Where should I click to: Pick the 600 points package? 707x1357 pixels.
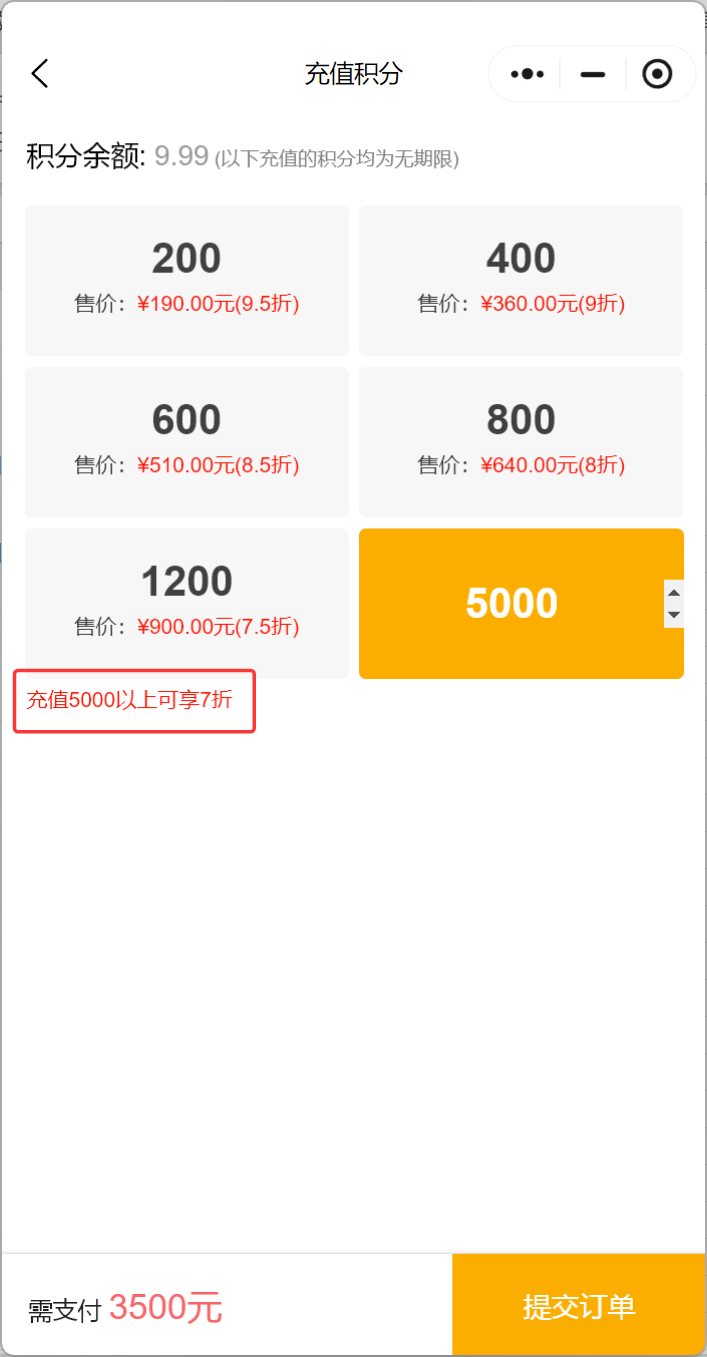(187, 441)
